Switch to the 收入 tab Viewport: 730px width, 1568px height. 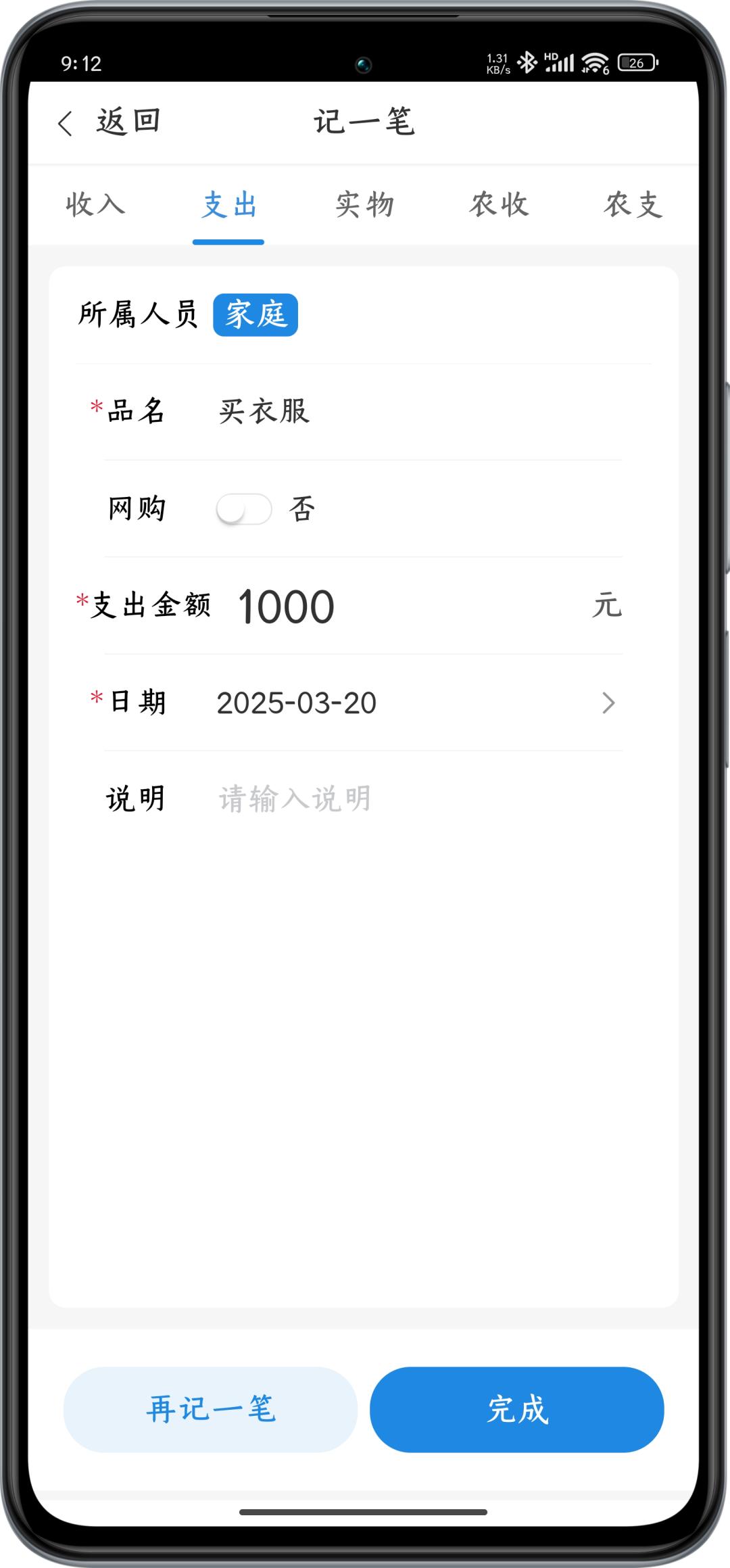[x=95, y=204]
